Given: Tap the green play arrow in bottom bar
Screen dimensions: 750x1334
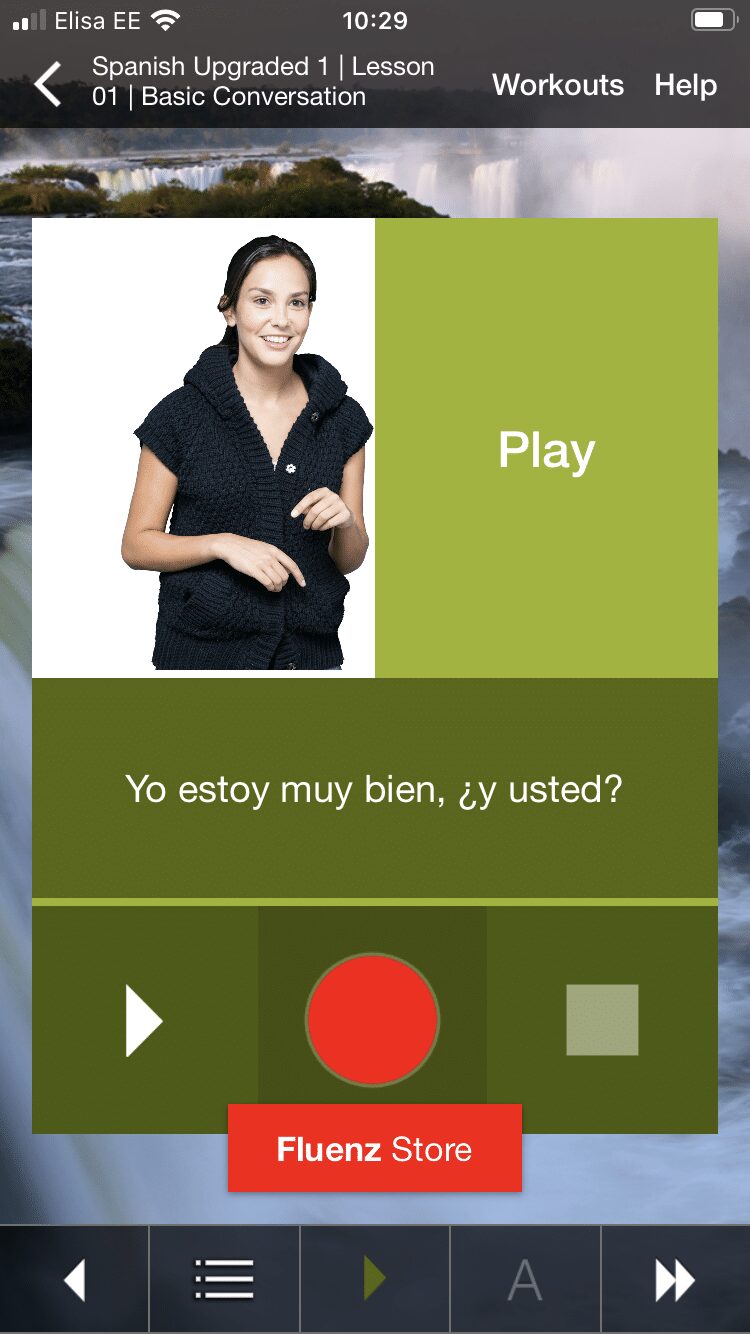Looking at the screenshot, I should 374,1280.
